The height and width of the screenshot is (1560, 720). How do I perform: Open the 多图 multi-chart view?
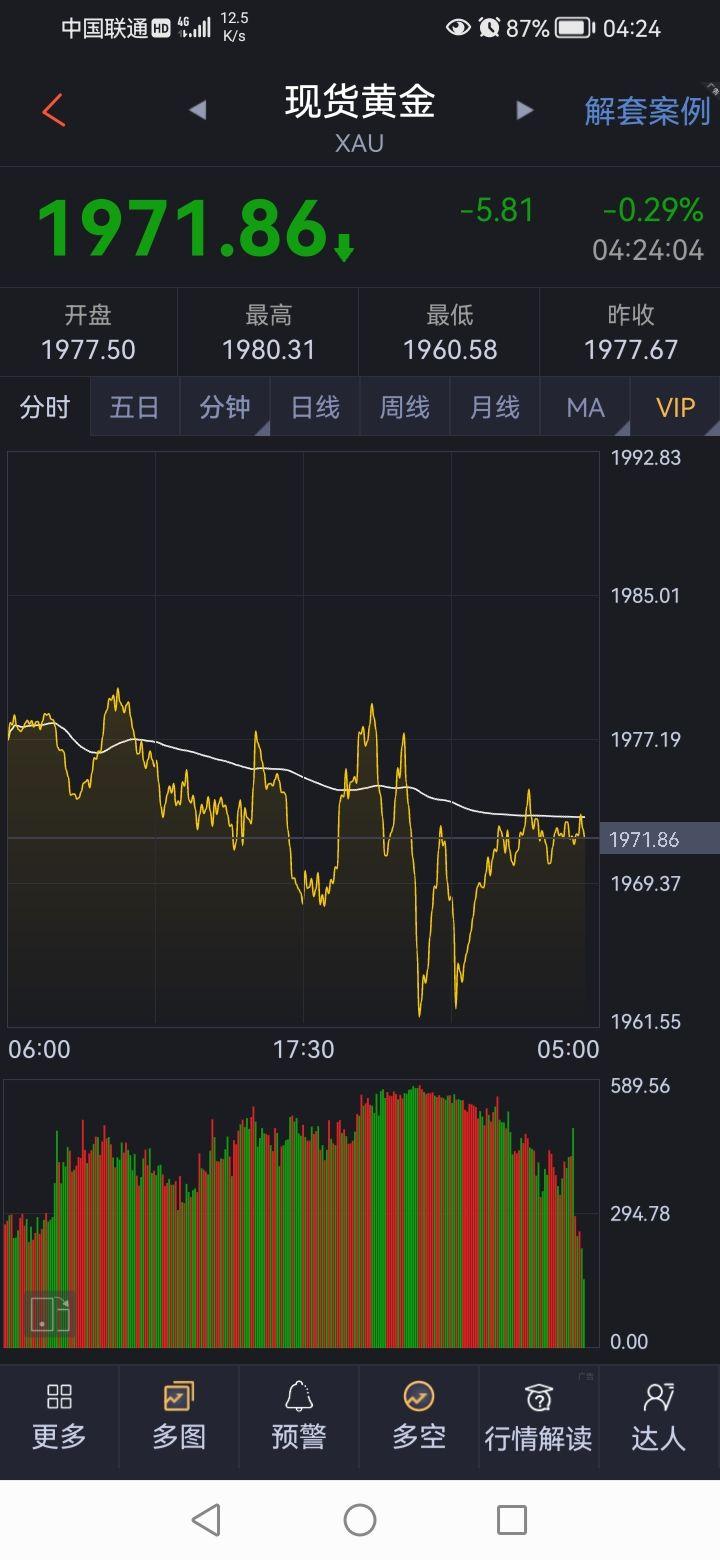[x=179, y=1418]
